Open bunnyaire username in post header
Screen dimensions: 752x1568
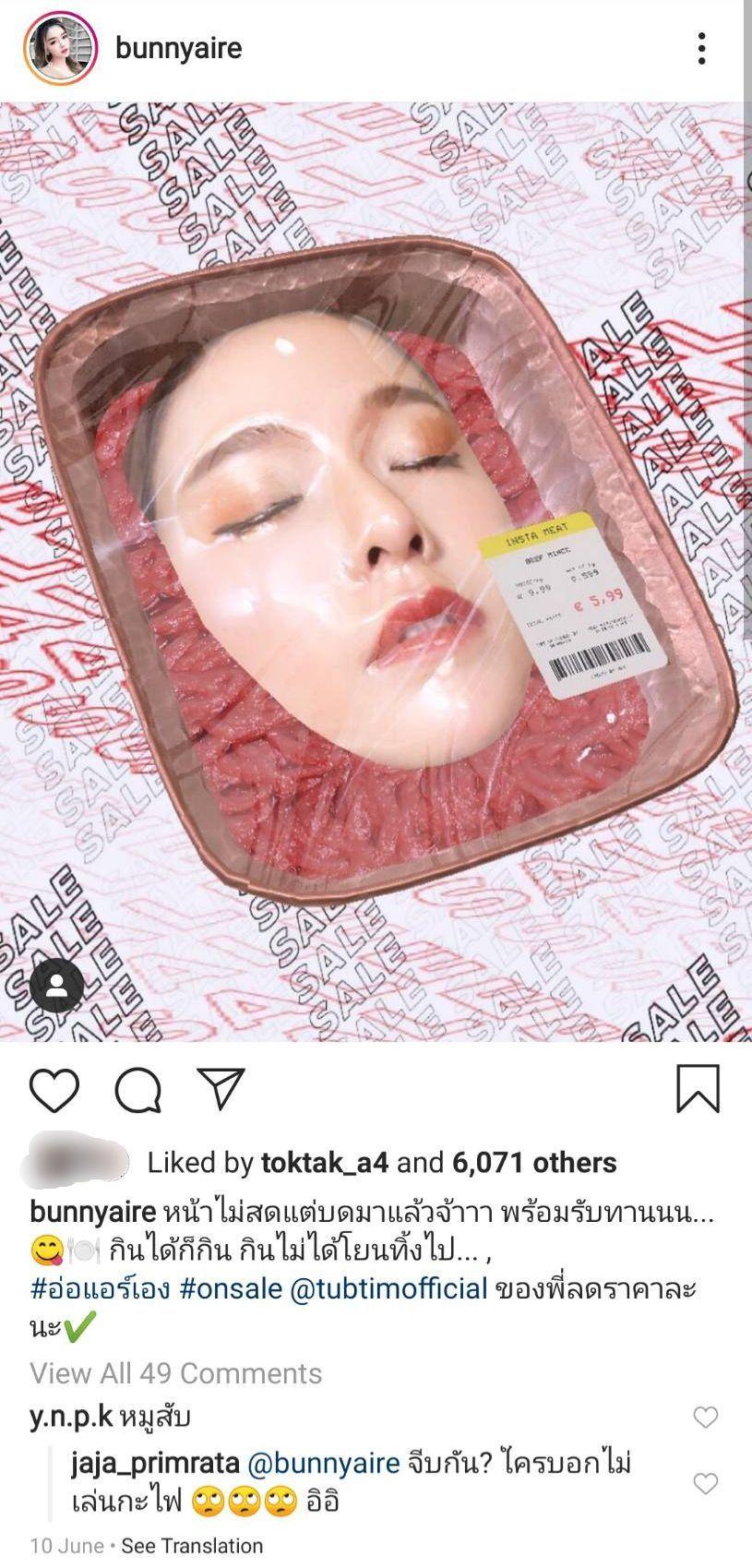pyautogui.click(x=178, y=48)
